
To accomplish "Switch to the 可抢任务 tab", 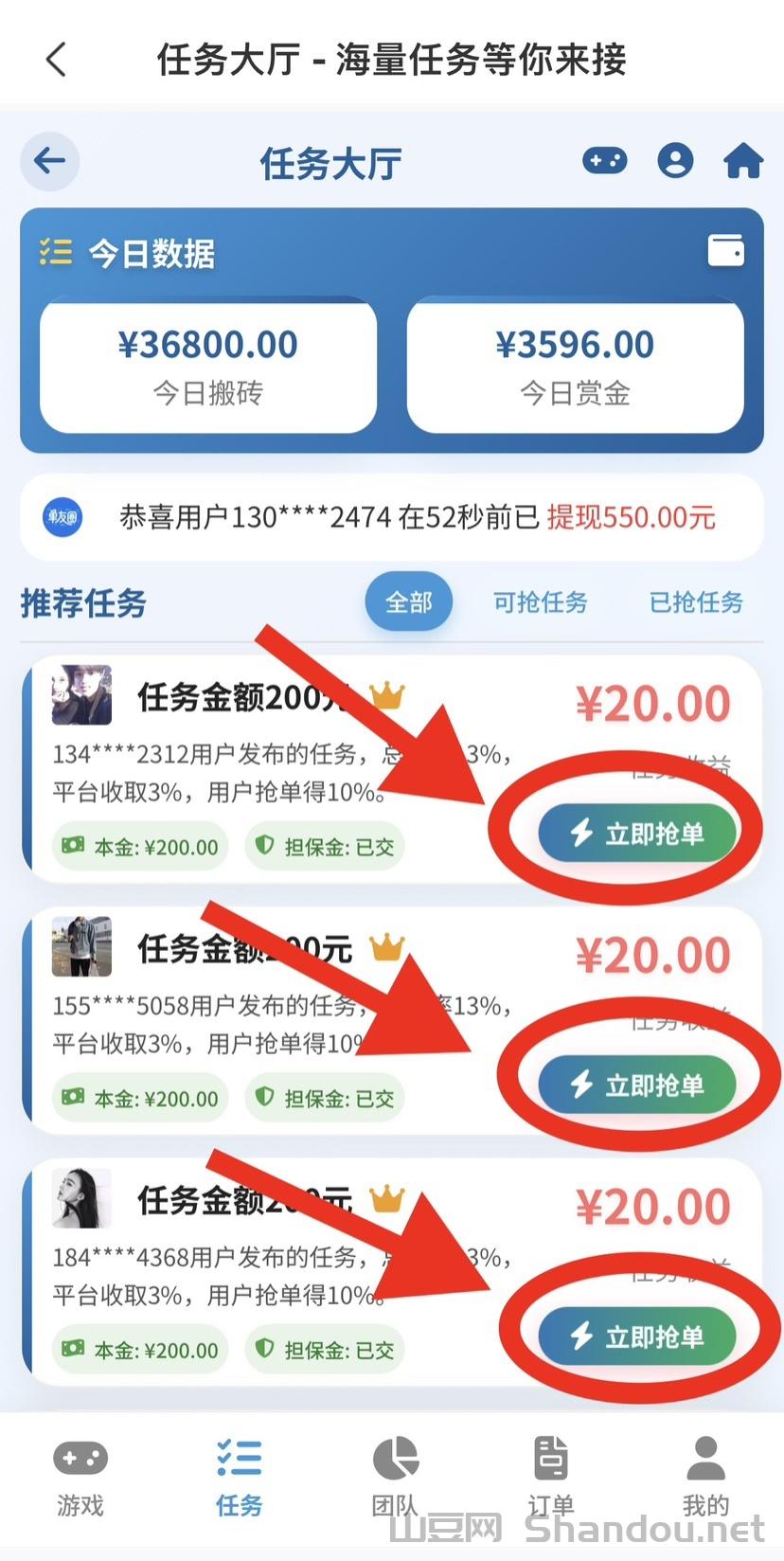I will [x=540, y=601].
